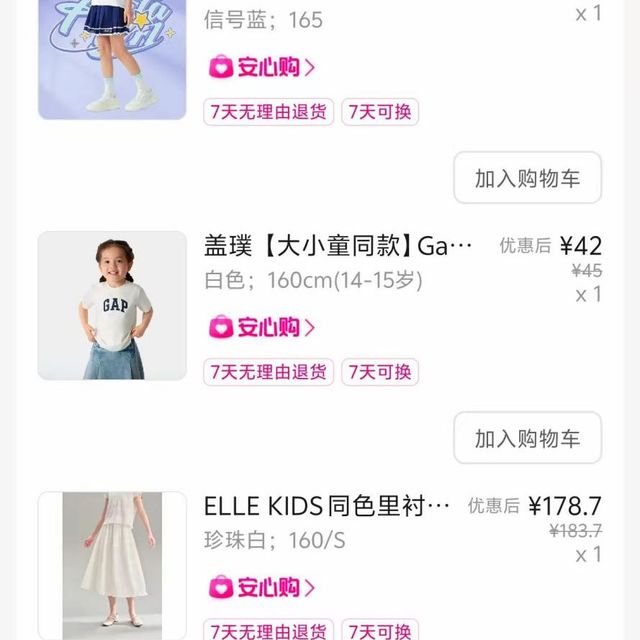The image size is (640, 640).
Task: Add the signal blue skirt to cart
Action: click(x=527, y=178)
